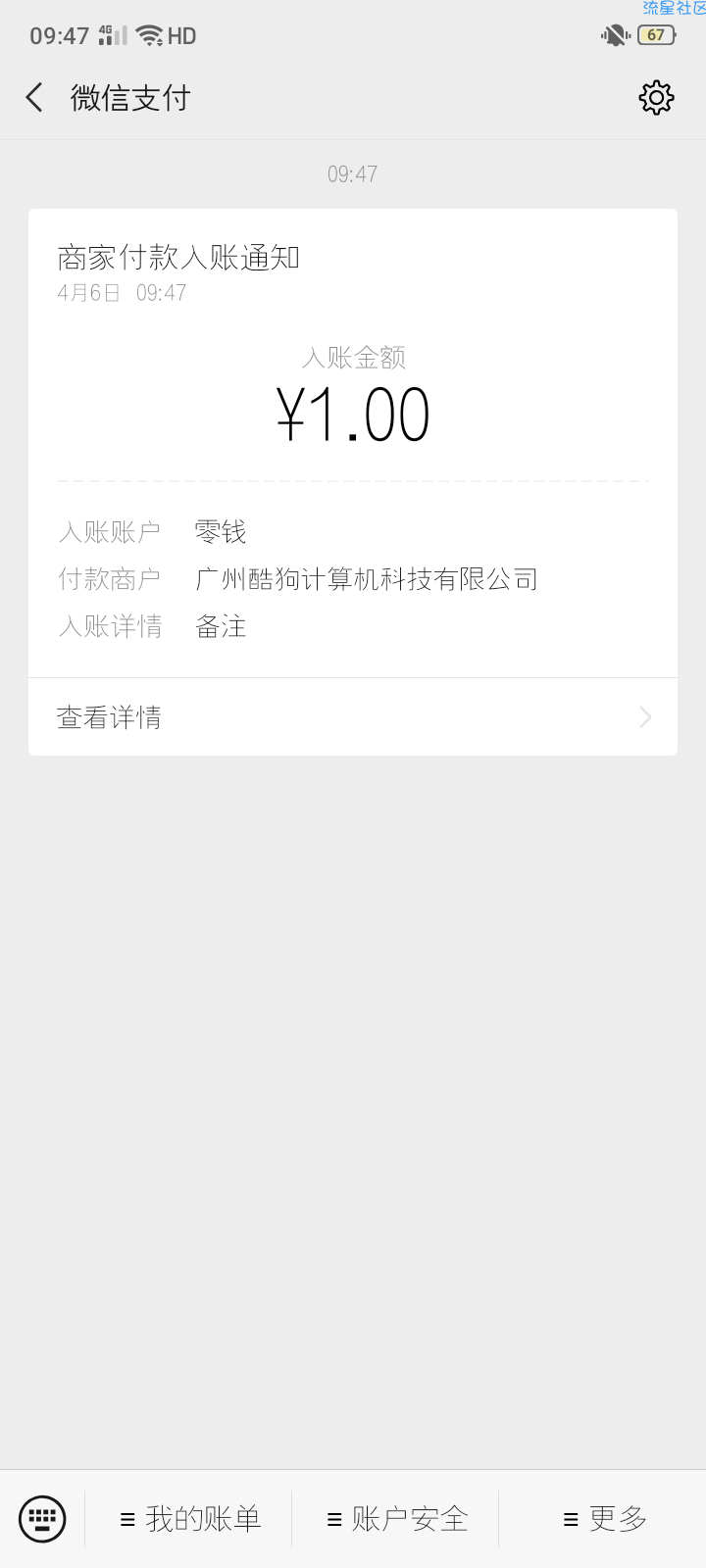Viewport: 706px width, 1568px height.
Task: Open 查看详情 for the ¥1.00 payment
Action: point(353,717)
